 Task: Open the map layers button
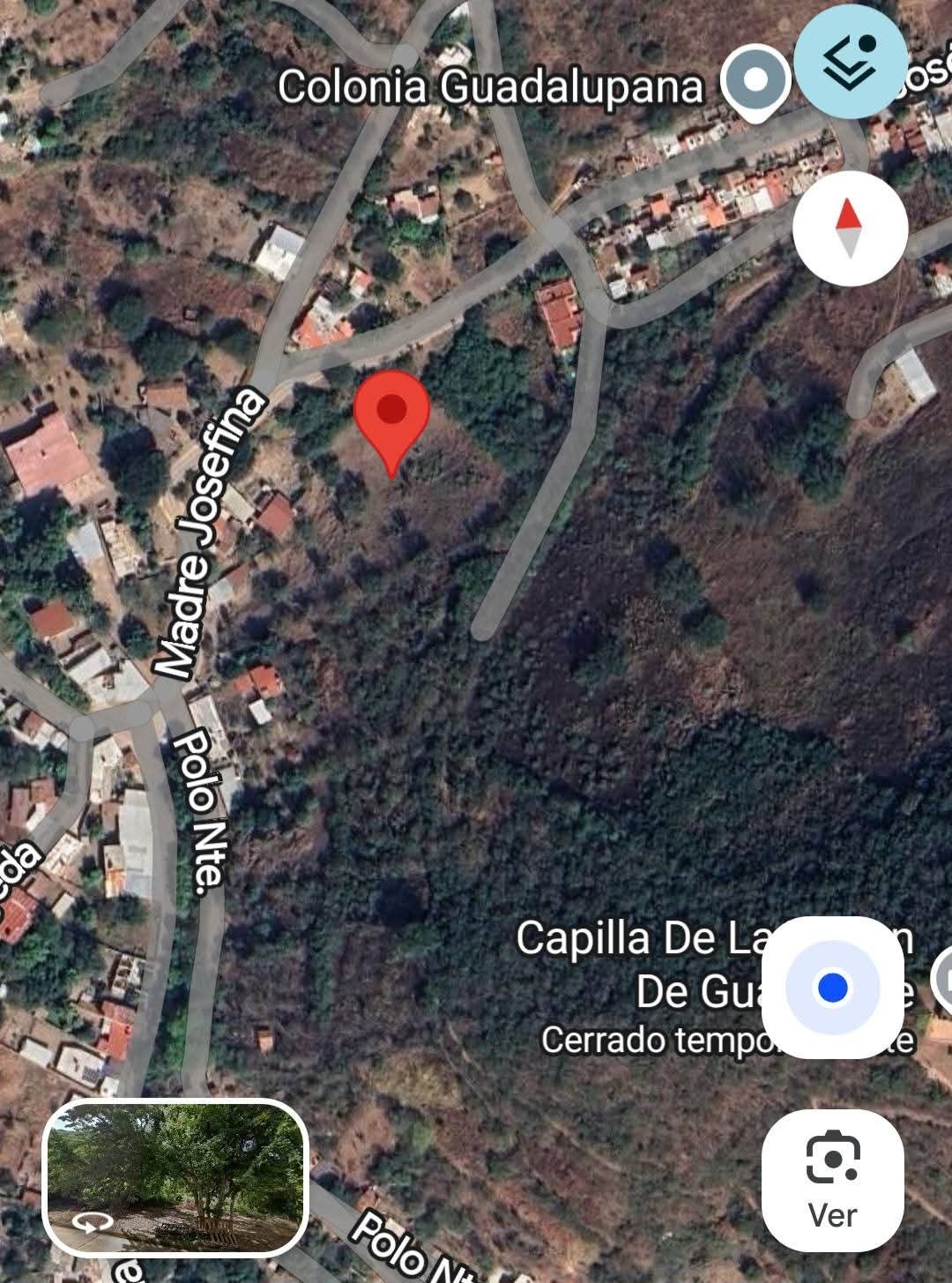pyautogui.click(x=850, y=61)
